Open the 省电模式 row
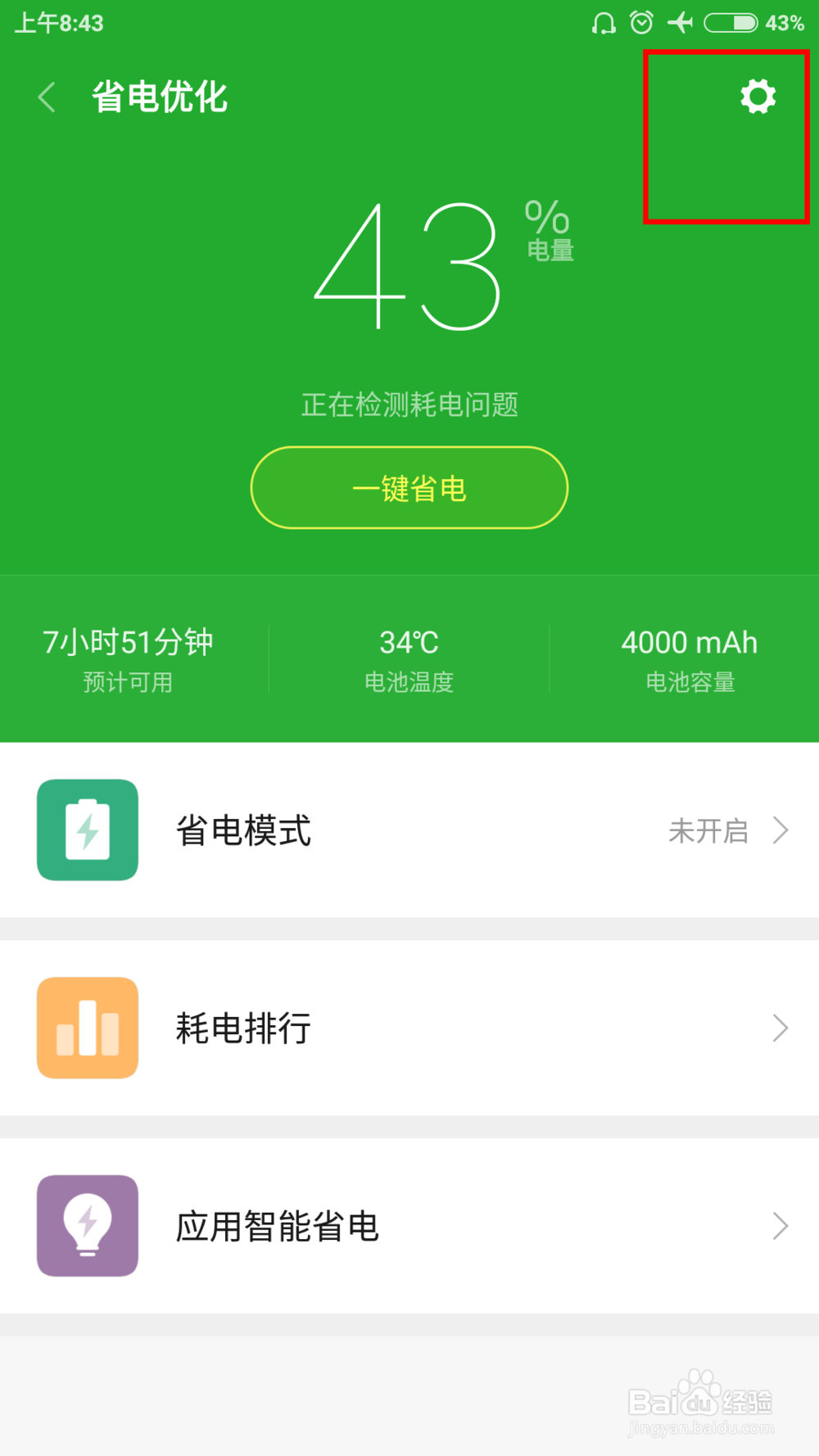 409,830
